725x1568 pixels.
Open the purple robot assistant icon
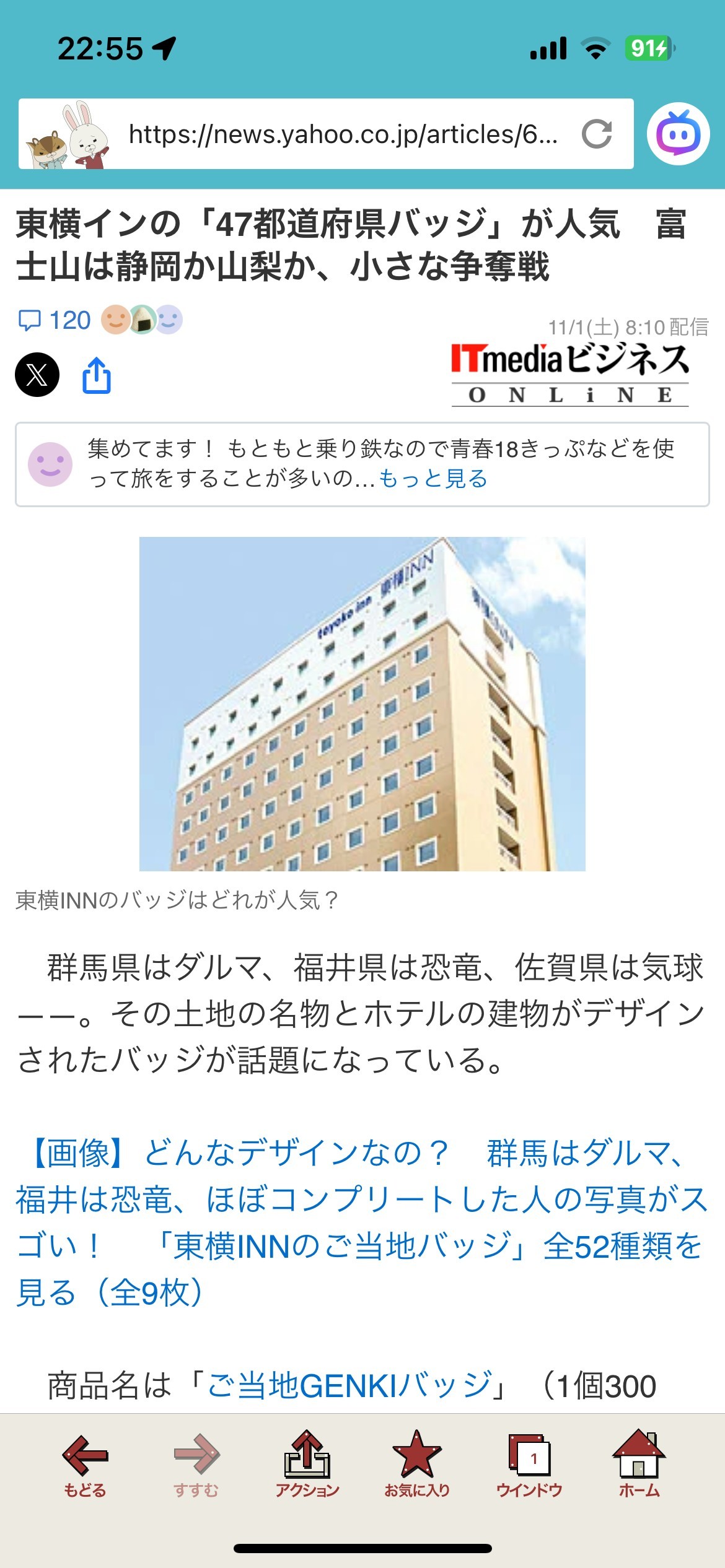click(x=678, y=134)
